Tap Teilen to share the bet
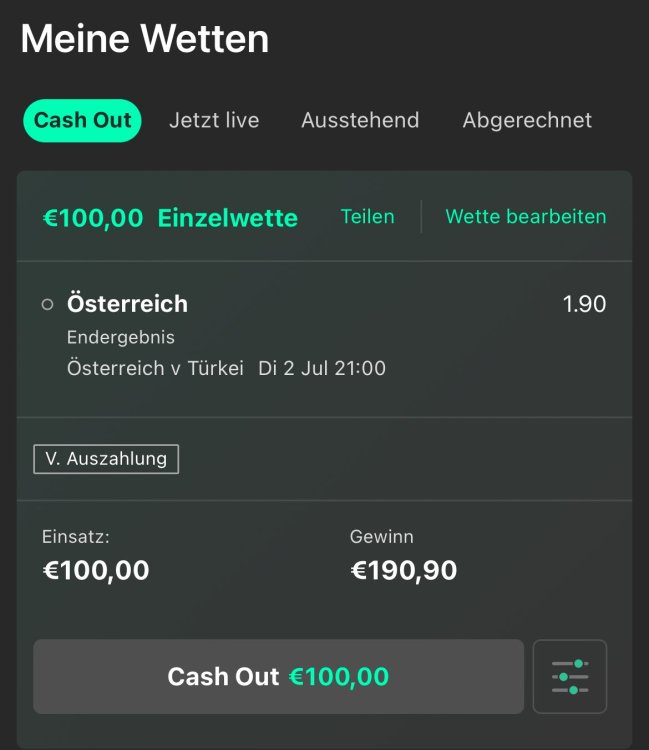 [x=367, y=217]
